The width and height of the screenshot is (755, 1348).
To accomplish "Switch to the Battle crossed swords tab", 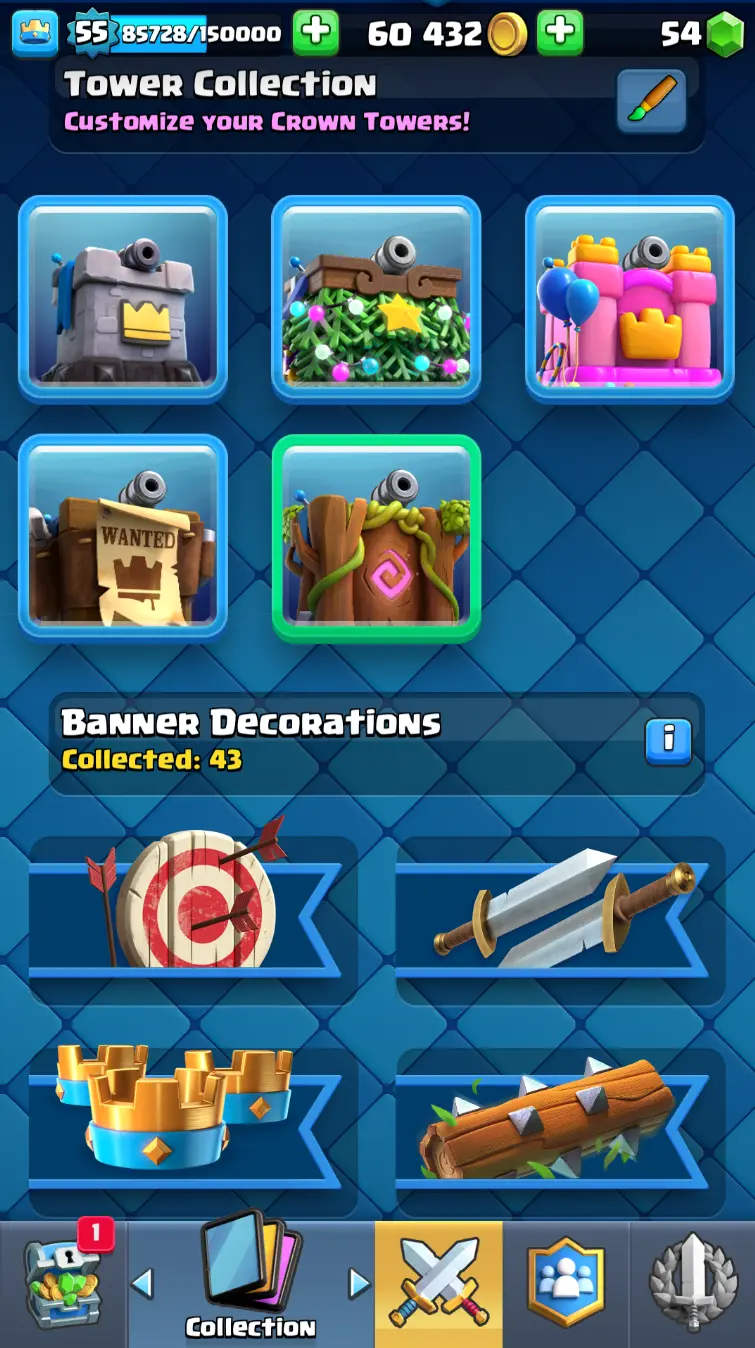I will pyautogui.click(x=439, y=1285).
